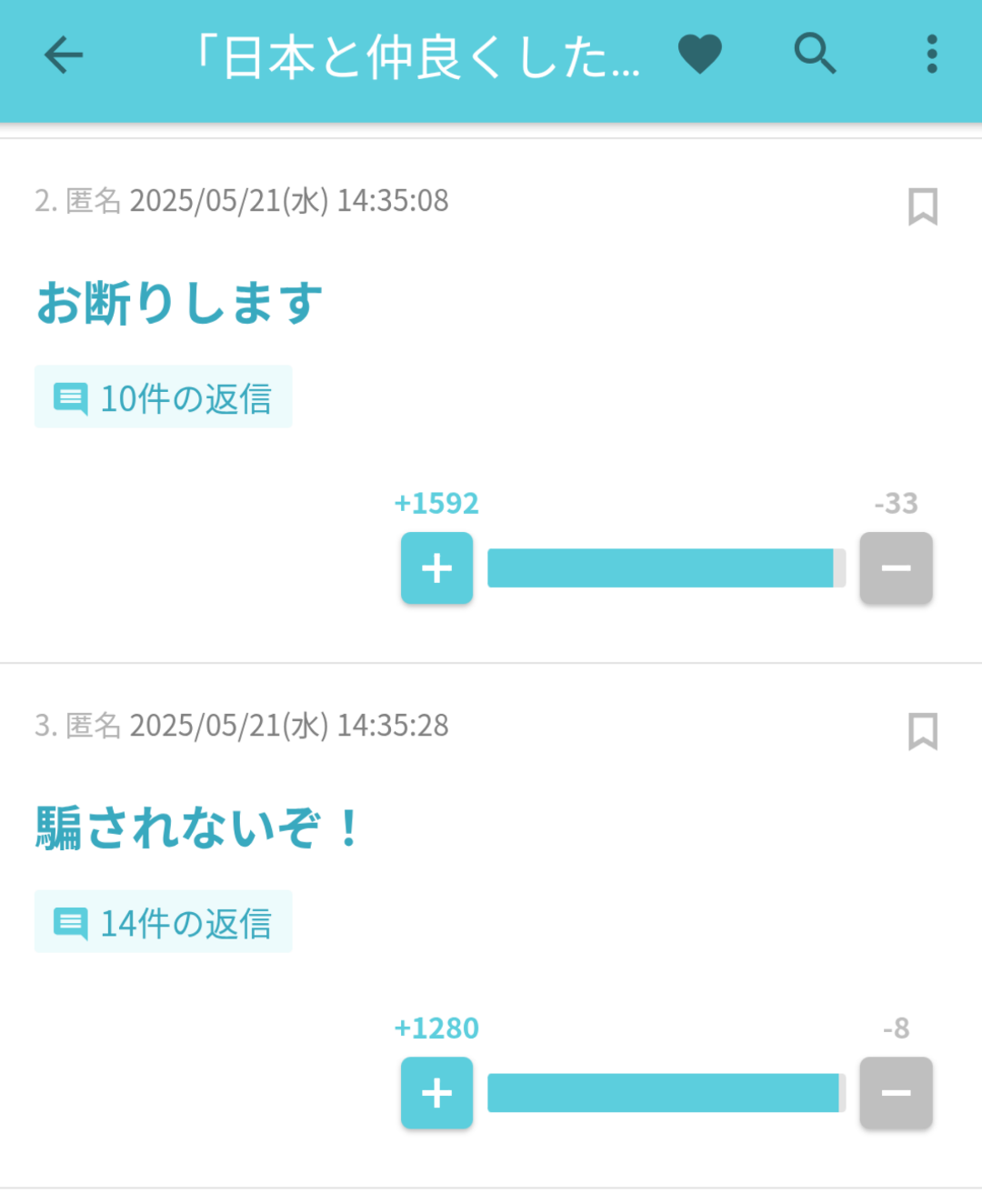This screenshot has height=1204, width=982.
Task: Bookmark post 3 using the ribbon icon
Action: coord(922,732)
